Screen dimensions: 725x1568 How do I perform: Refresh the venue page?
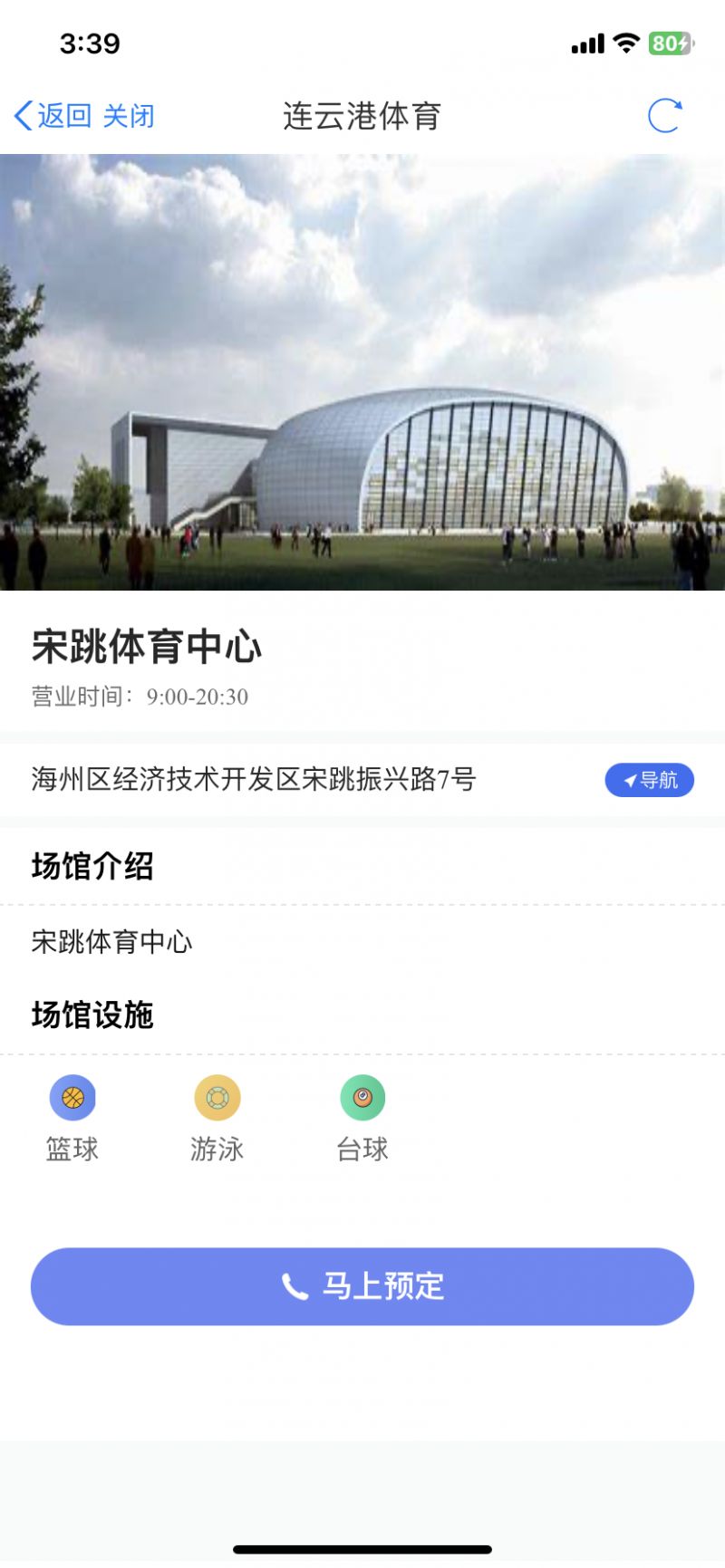(x=664, y=116)
